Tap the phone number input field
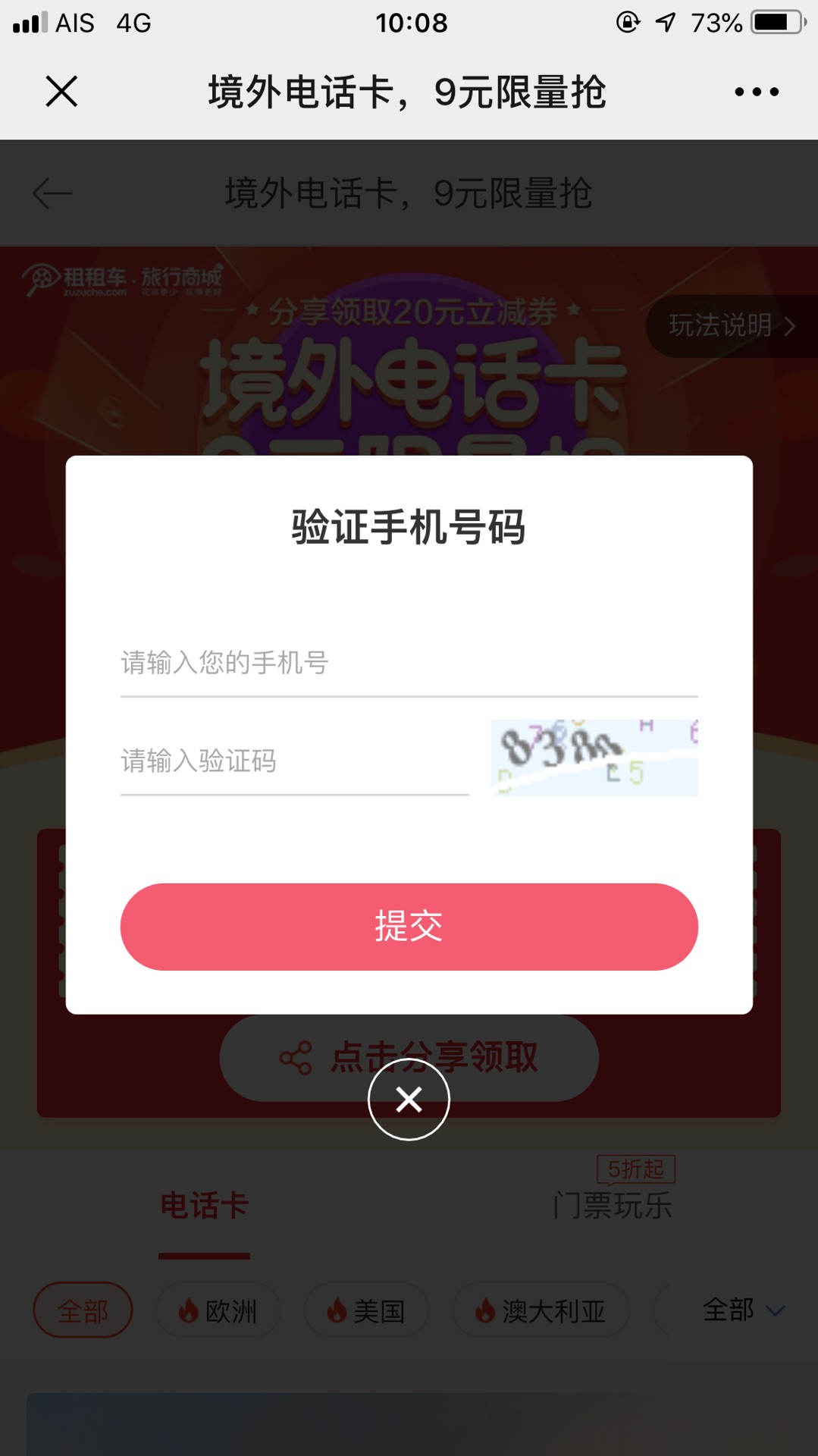Image resolution: width=818 pixels, height=1456 pixels. (408, 663)
